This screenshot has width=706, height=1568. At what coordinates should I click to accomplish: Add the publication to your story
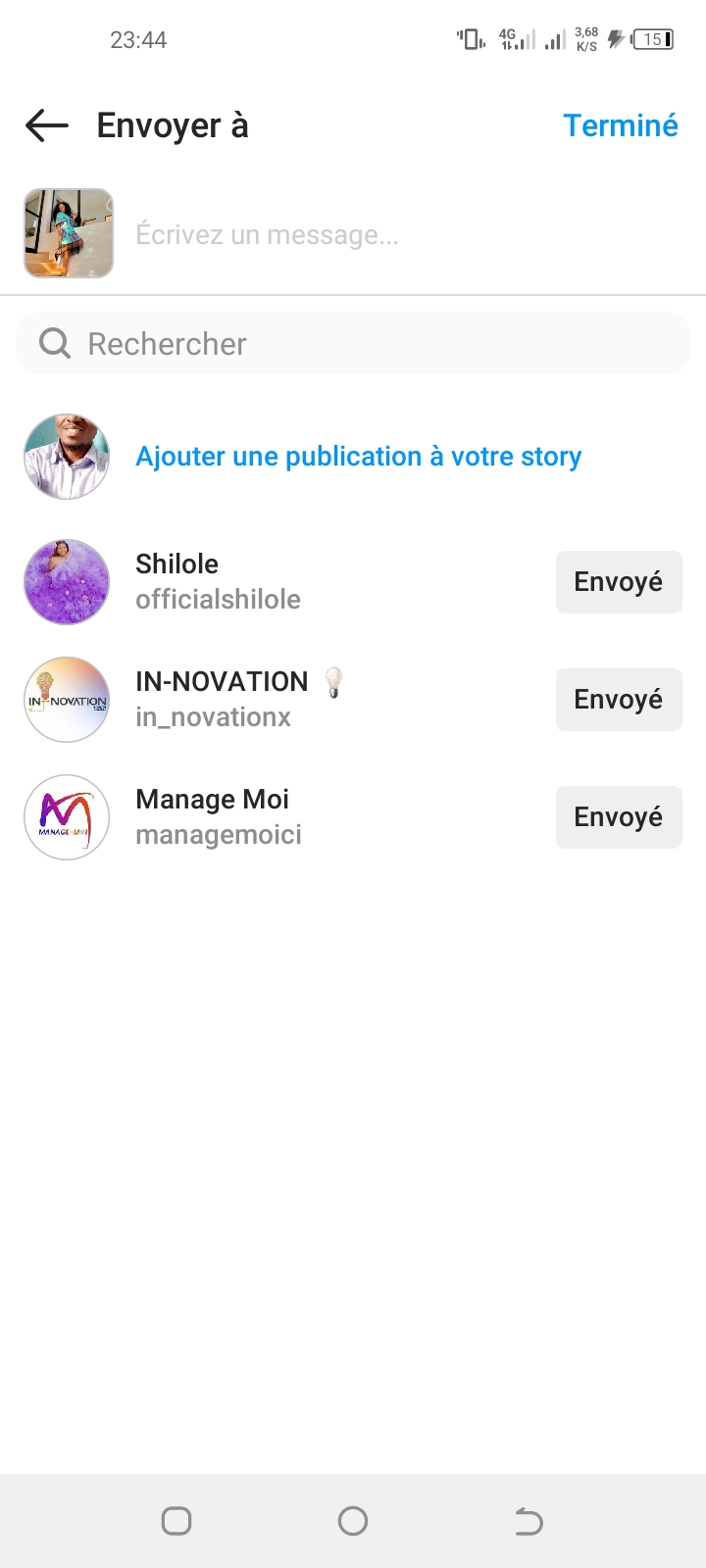(x=358, y=457)
